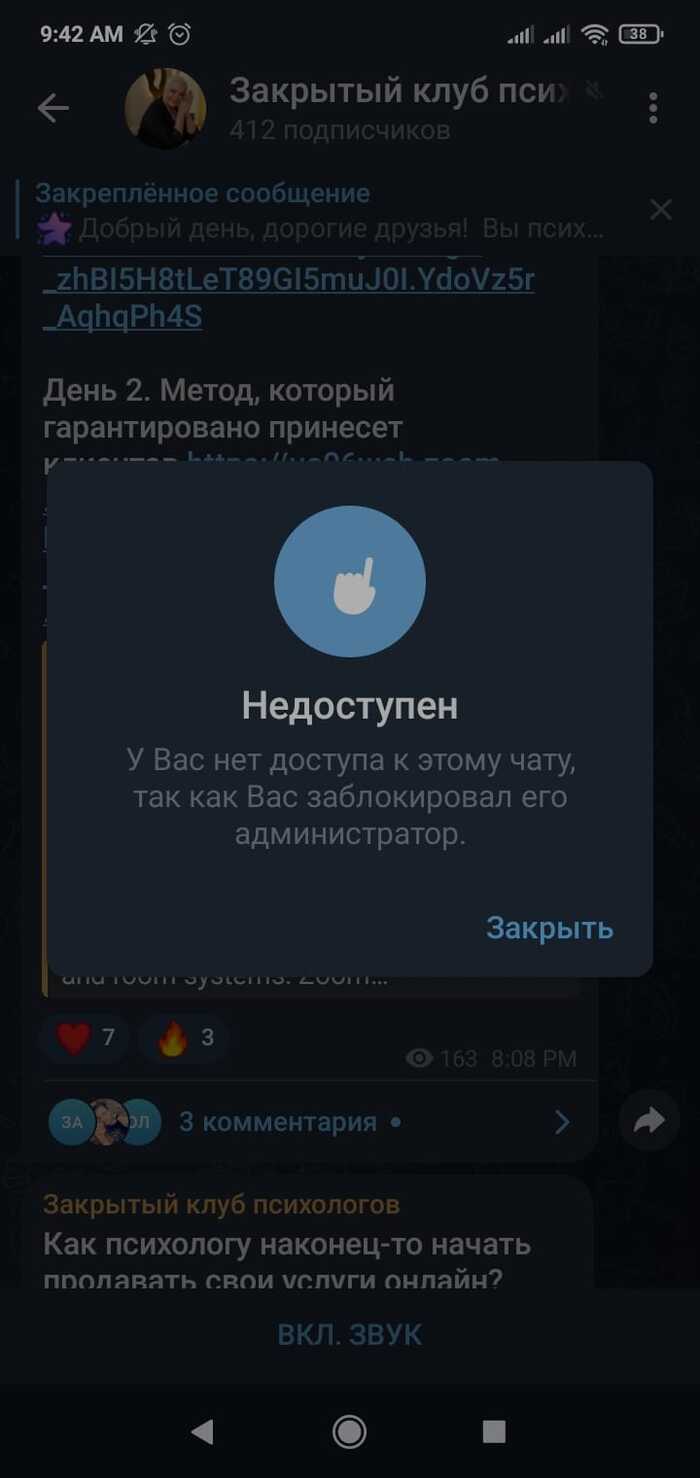React with the fire emoji
Screen dimensions: 700x1478
[186, 1039]
